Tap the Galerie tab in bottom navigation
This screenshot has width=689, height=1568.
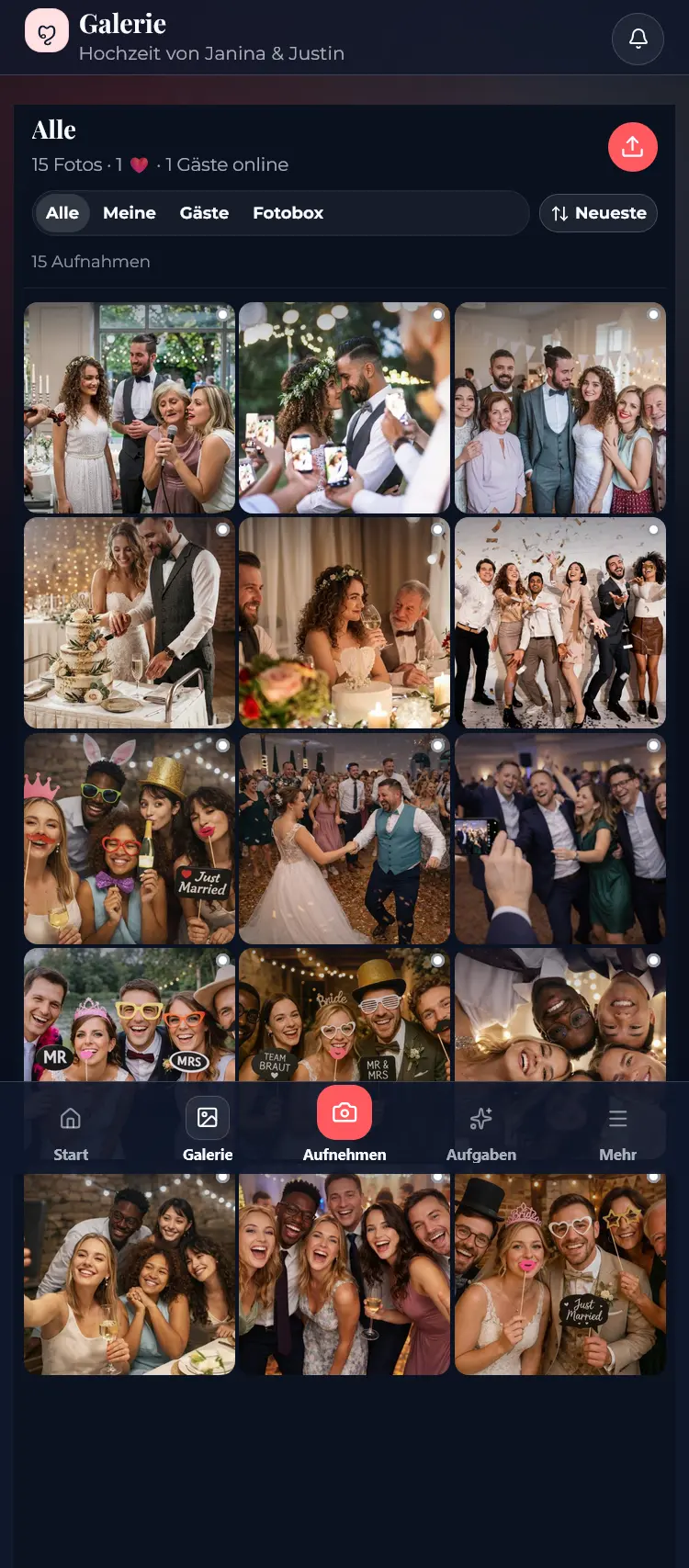pos(208,1134)
